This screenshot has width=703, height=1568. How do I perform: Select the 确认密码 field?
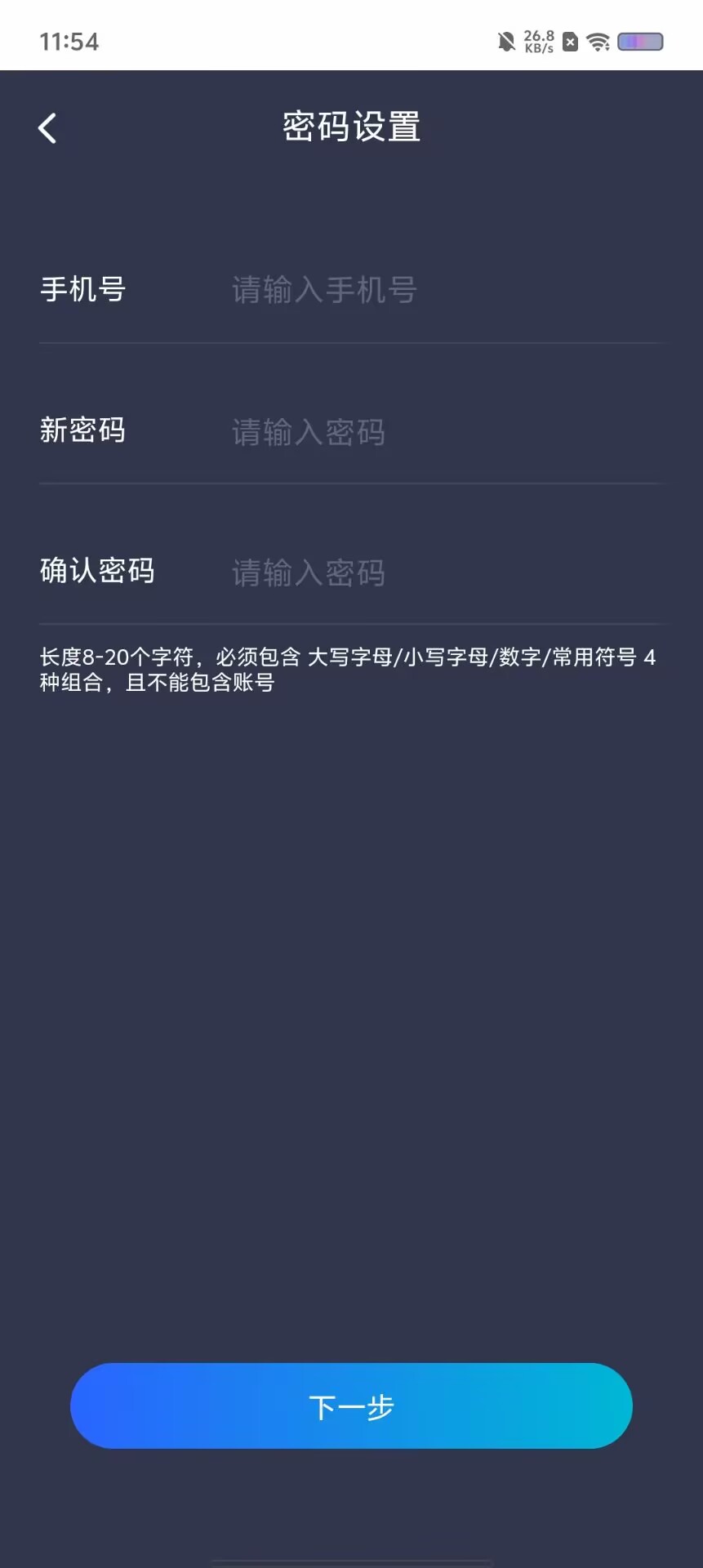[441, 572]
